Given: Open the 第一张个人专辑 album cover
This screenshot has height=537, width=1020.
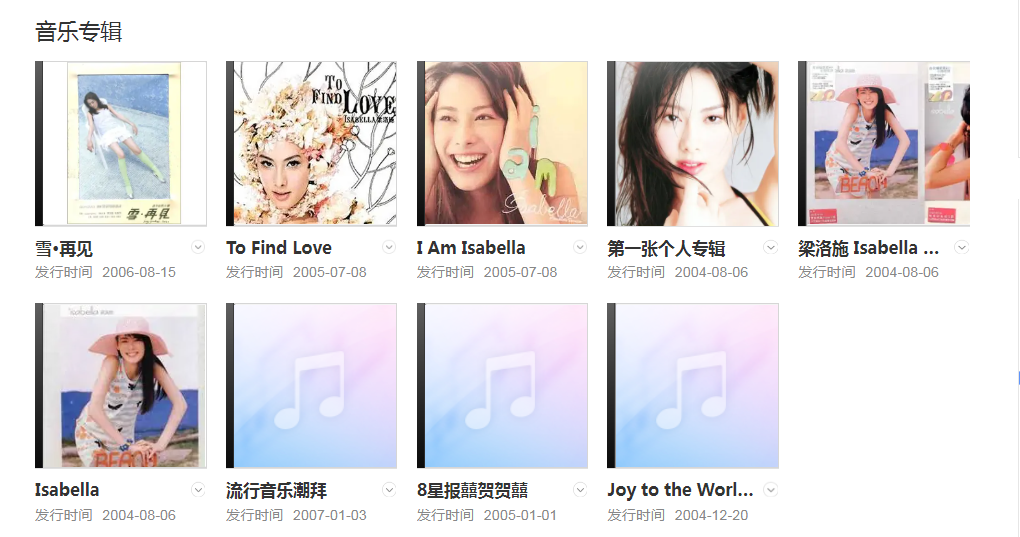Looking at the screenshot, I should click(x=693, y=144).
